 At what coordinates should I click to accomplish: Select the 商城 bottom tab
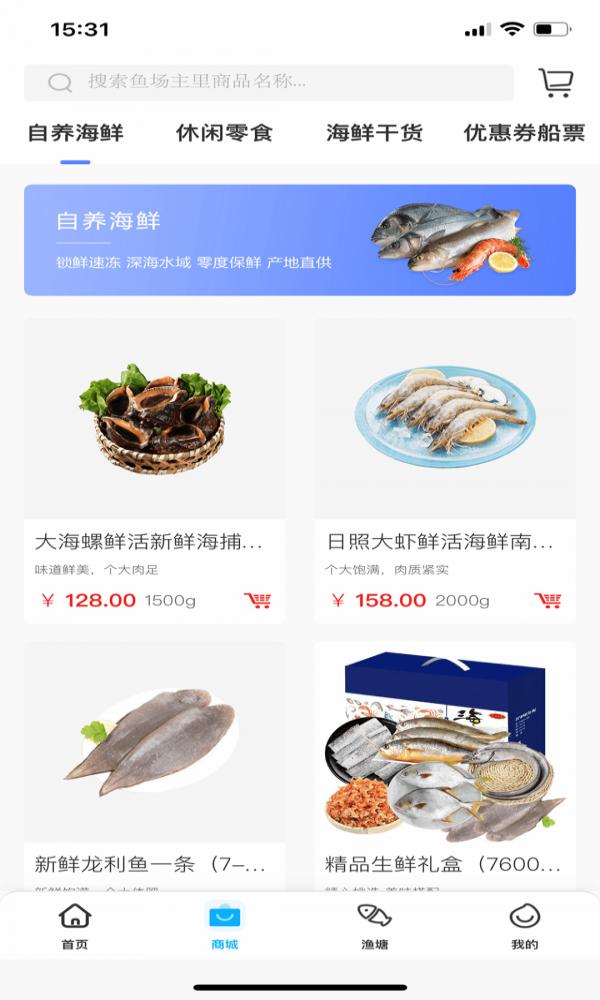pos(225,926)
